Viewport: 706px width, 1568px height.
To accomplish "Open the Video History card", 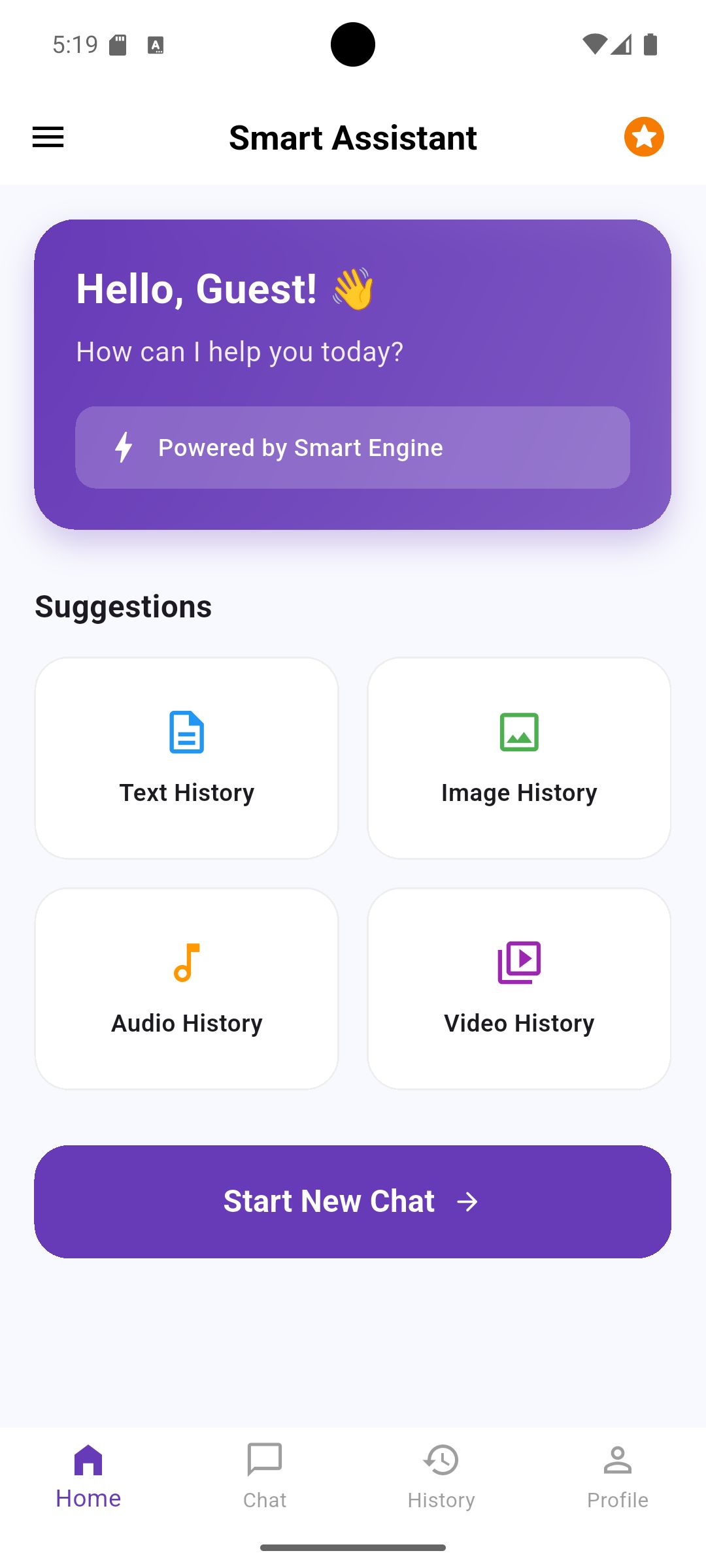I will tap(519, 988).
